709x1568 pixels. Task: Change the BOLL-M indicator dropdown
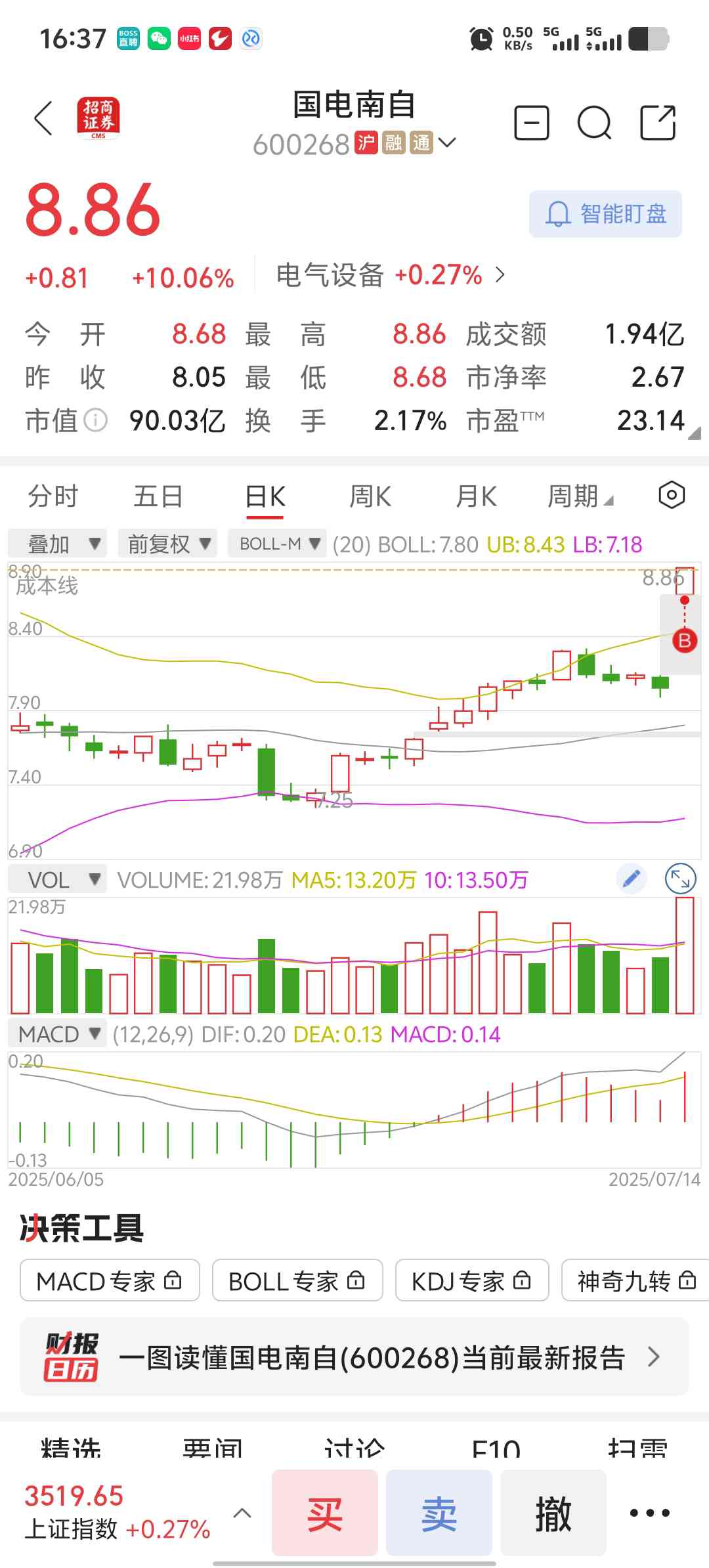click(x=277, y=544)
